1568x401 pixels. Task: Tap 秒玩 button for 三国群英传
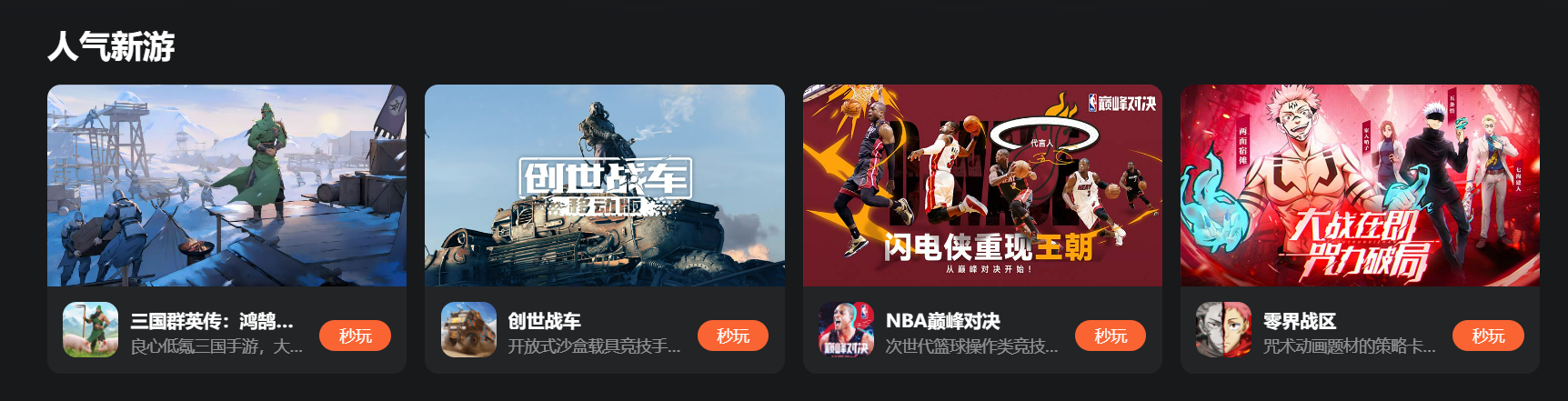click(355, 336)
